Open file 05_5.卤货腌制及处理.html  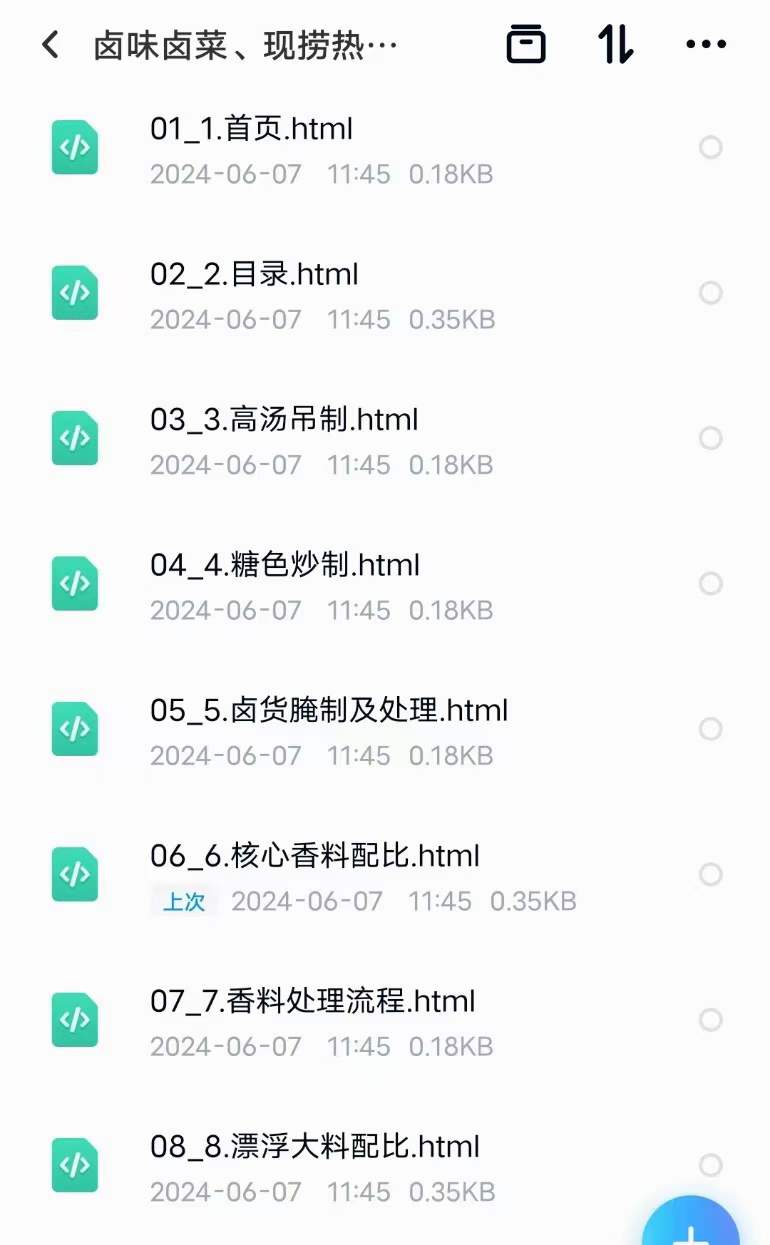[329, 711]
